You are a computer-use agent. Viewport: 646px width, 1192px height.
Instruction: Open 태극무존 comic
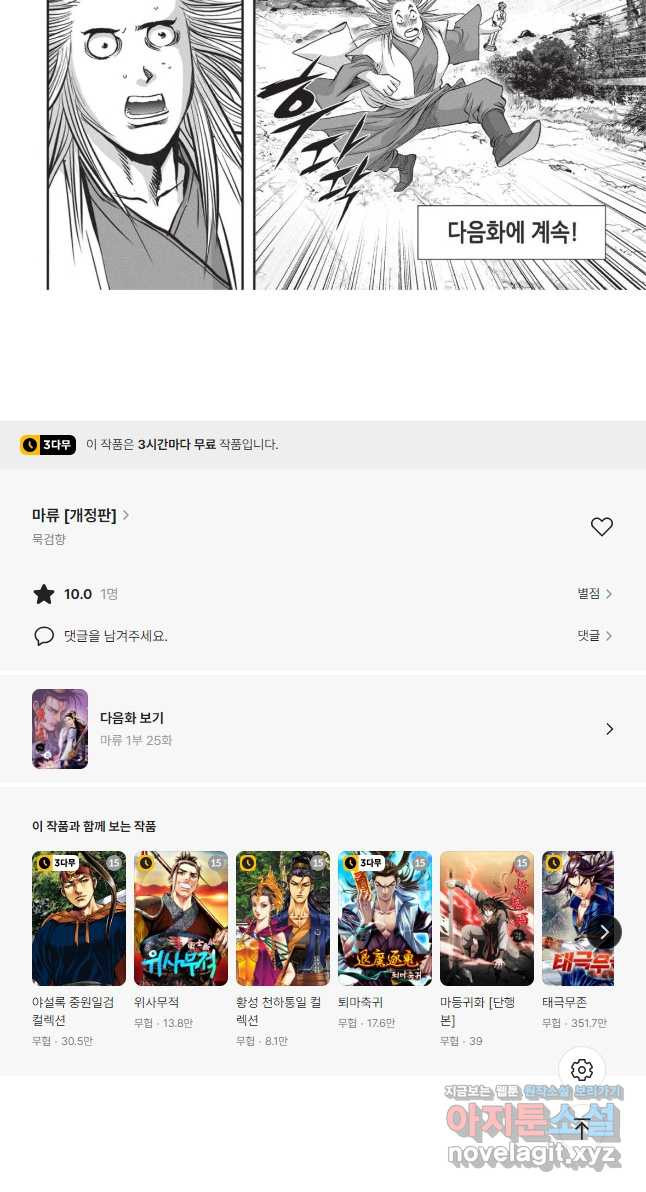tap(577, 919)
